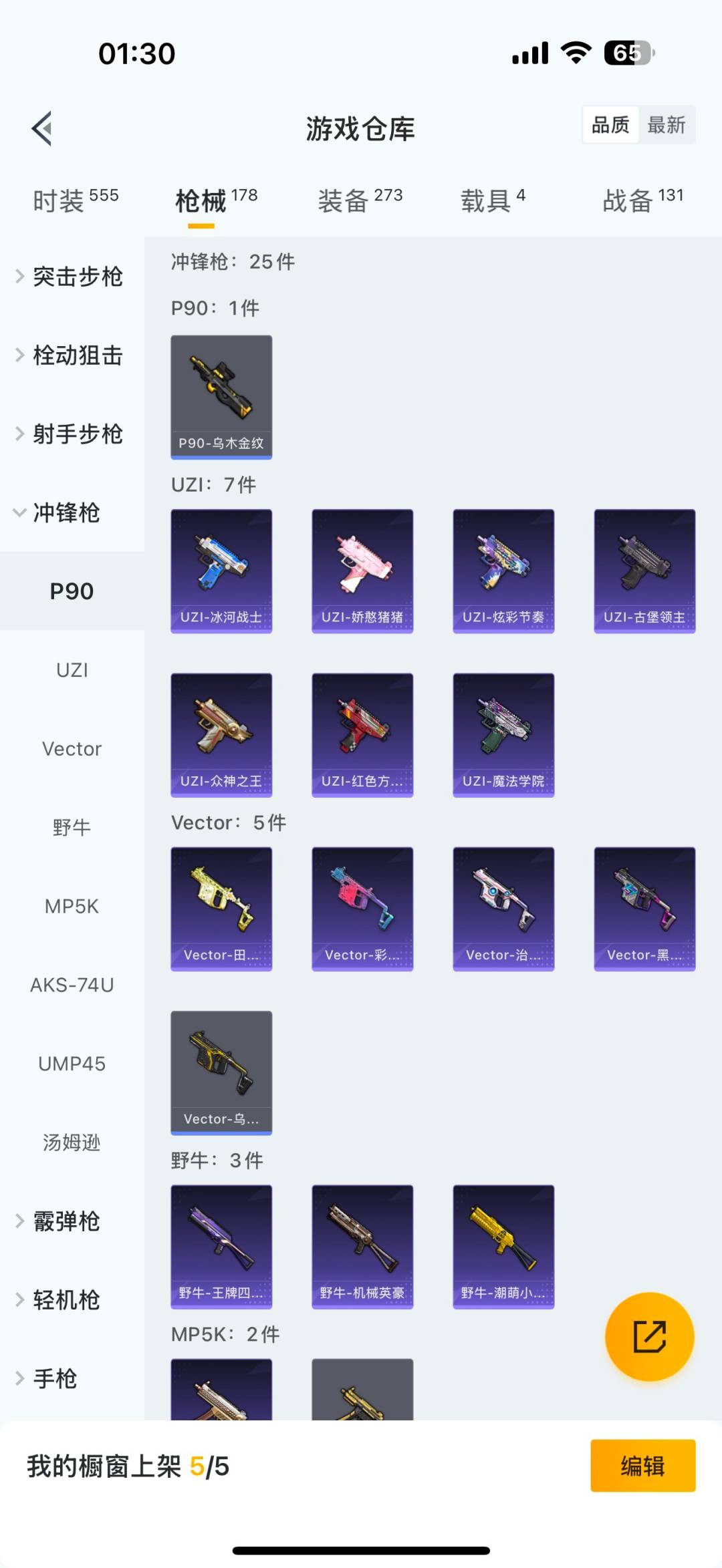The height and width of the screenshot is (1568, 722).
Task: Expand the 霰弹枪 category
Action: coord(66,1221)
